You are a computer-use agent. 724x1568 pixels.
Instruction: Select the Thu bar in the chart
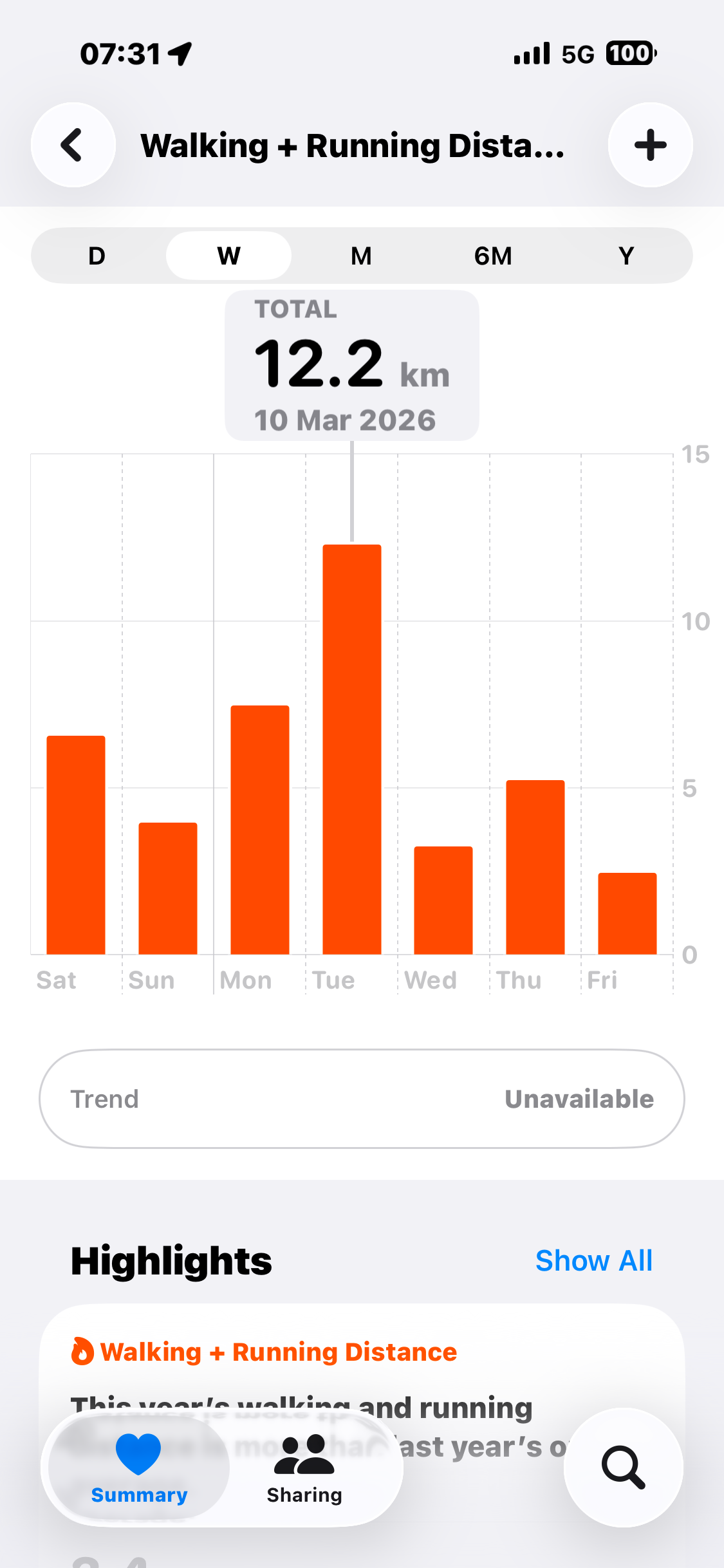pyautogui.click(x=535, y=867)
